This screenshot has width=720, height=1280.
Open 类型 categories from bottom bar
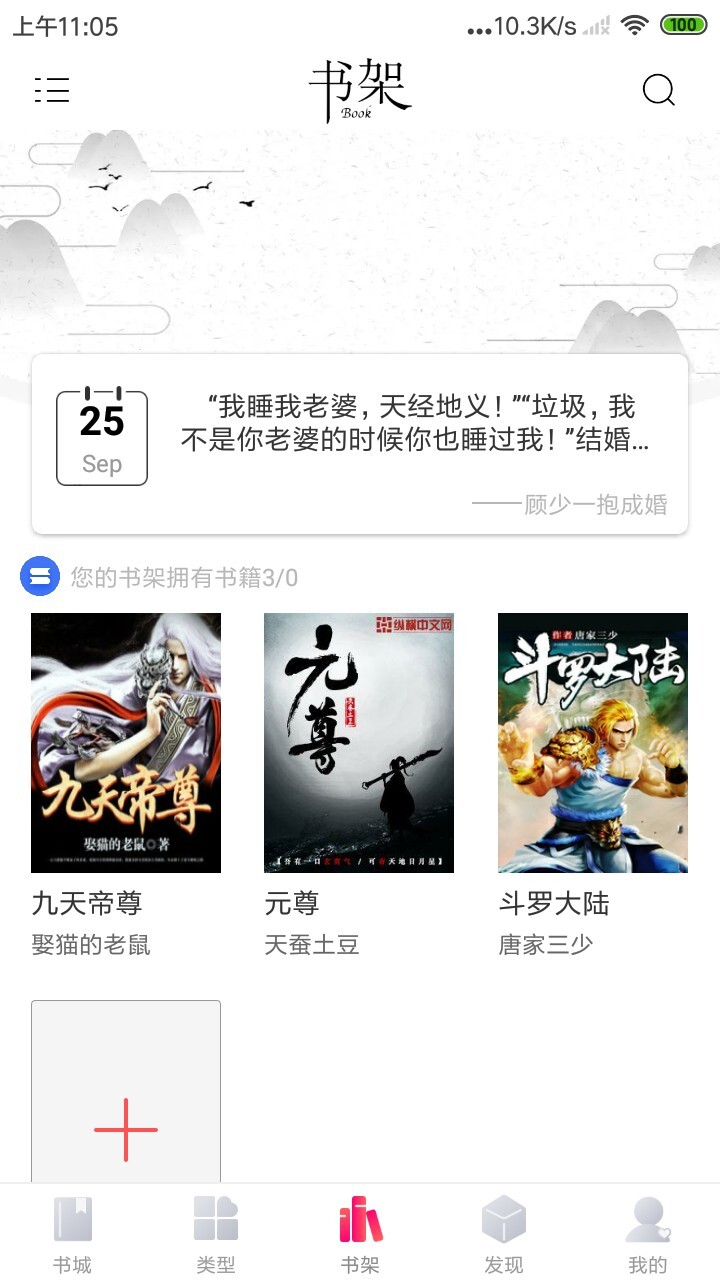click(216, 1232)
